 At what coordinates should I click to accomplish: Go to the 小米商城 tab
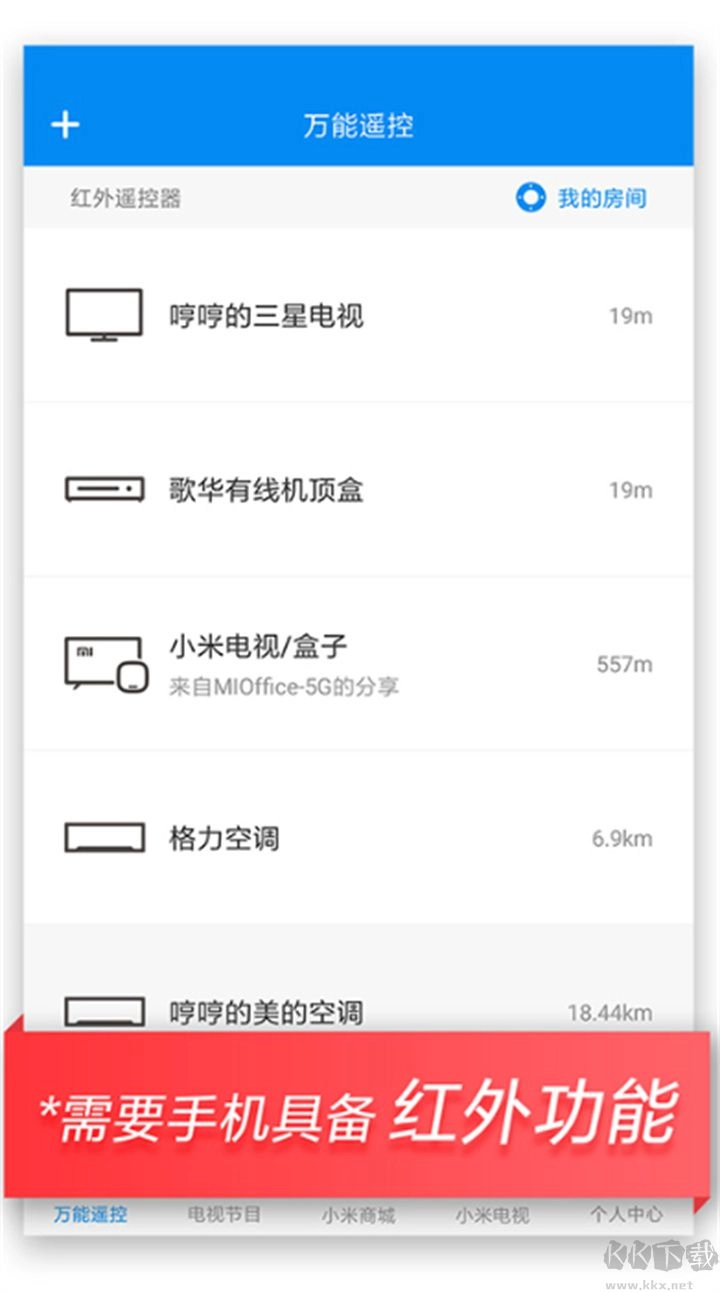coord(358,1215)
